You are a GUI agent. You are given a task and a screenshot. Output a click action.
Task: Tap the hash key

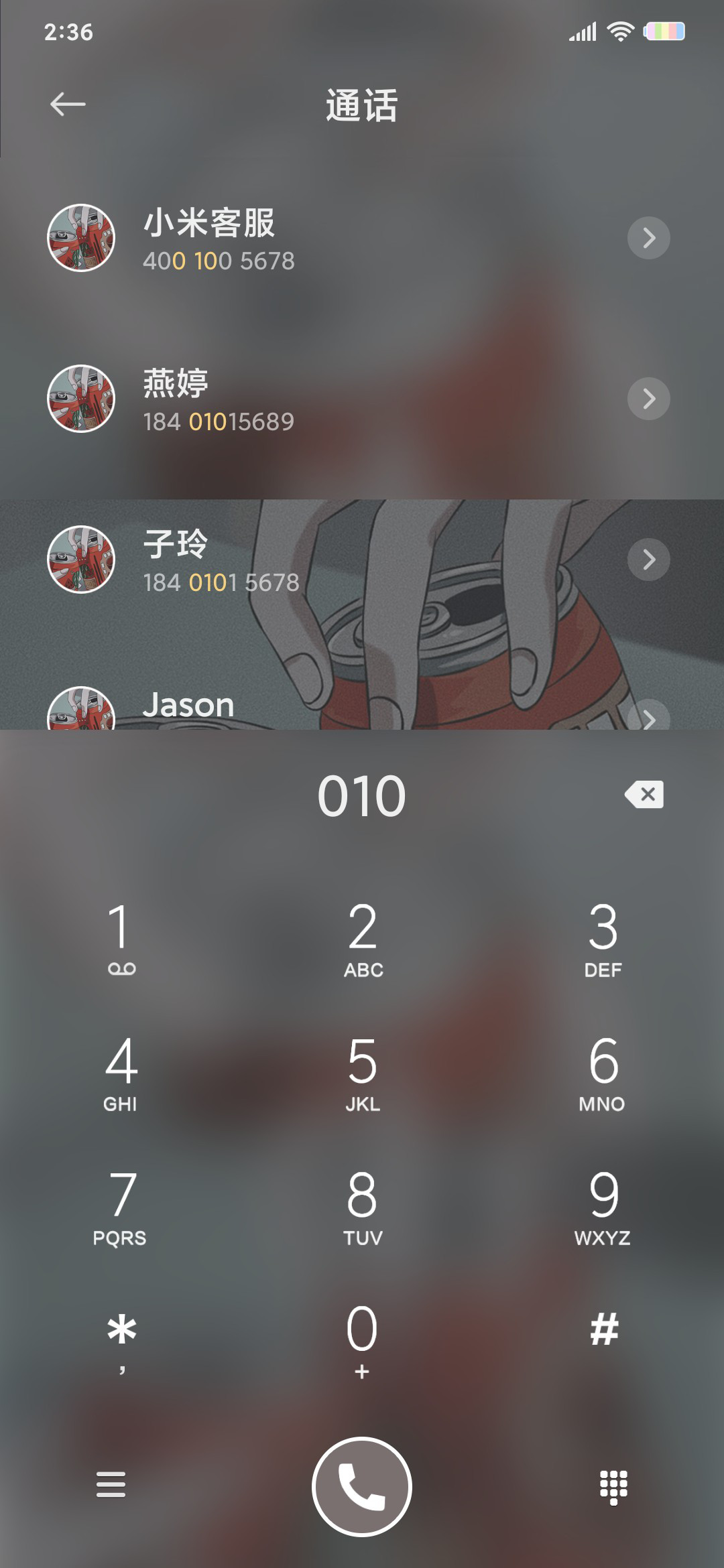(603, 1330)
